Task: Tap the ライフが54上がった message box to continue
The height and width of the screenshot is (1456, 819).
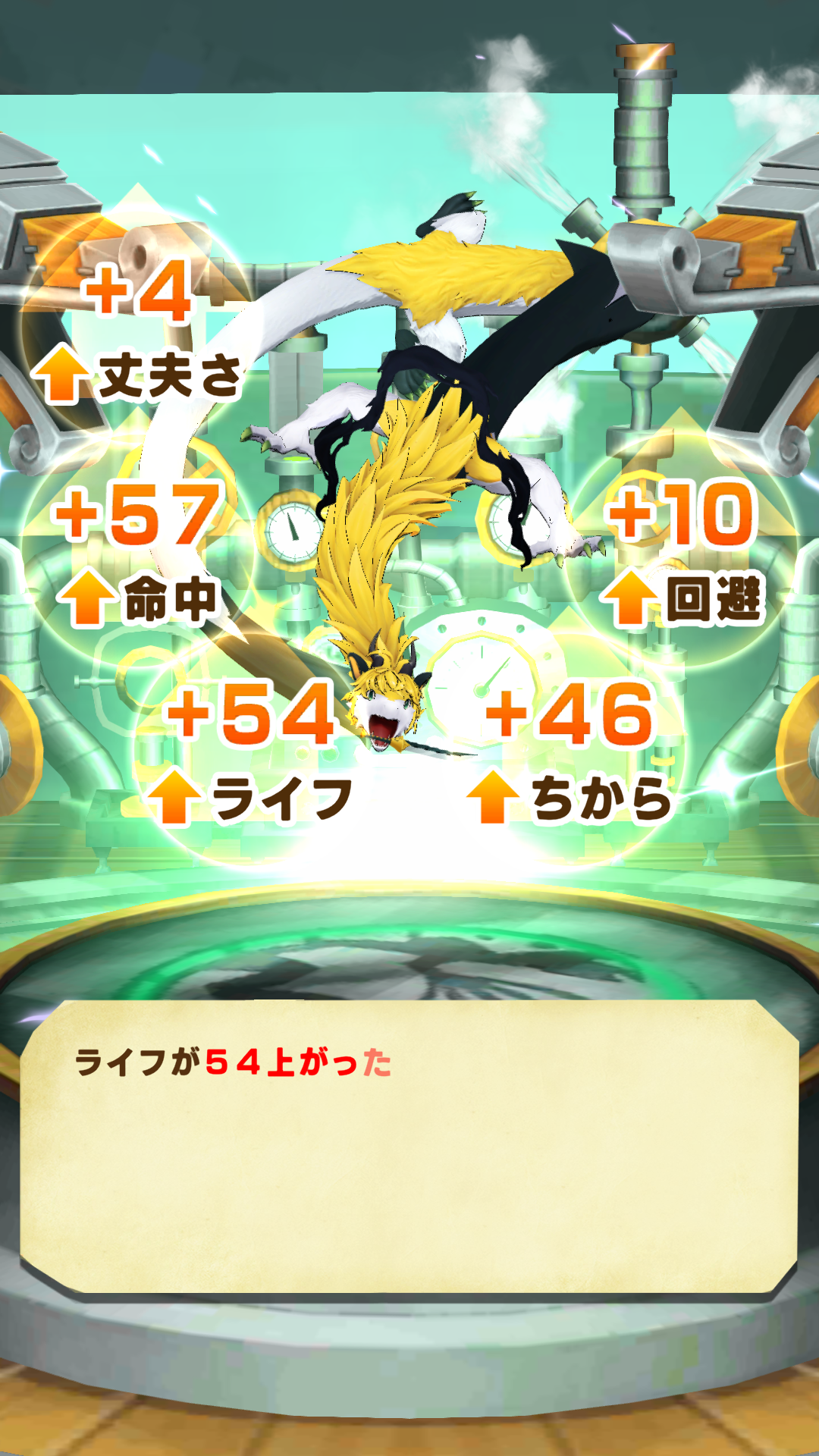Action: coord(409,1147)
